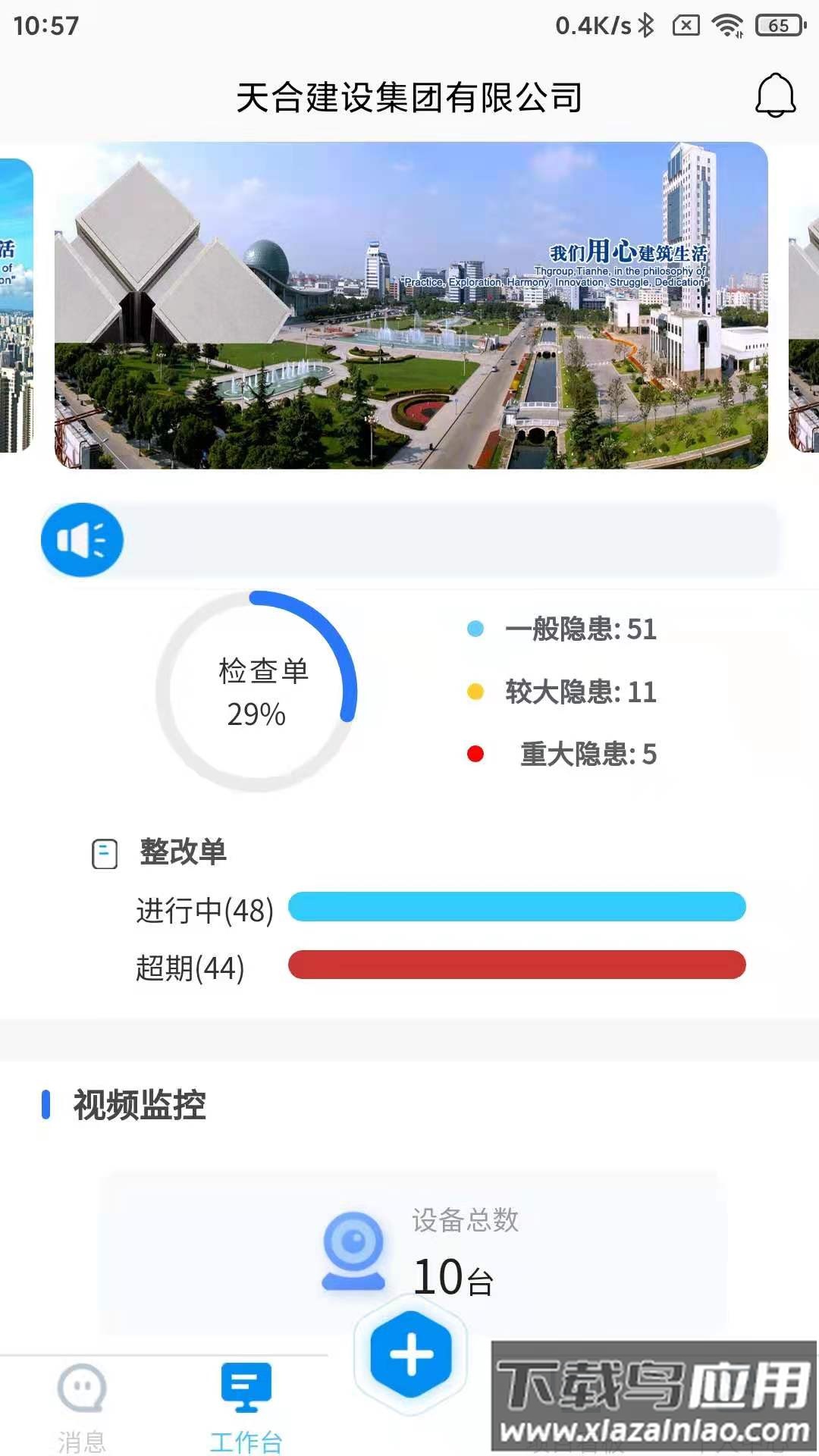Image resolution: width=819 pixels, height=1456 pixels.
Task: Switch to the 消息 tab
Action: (82, 1407)
